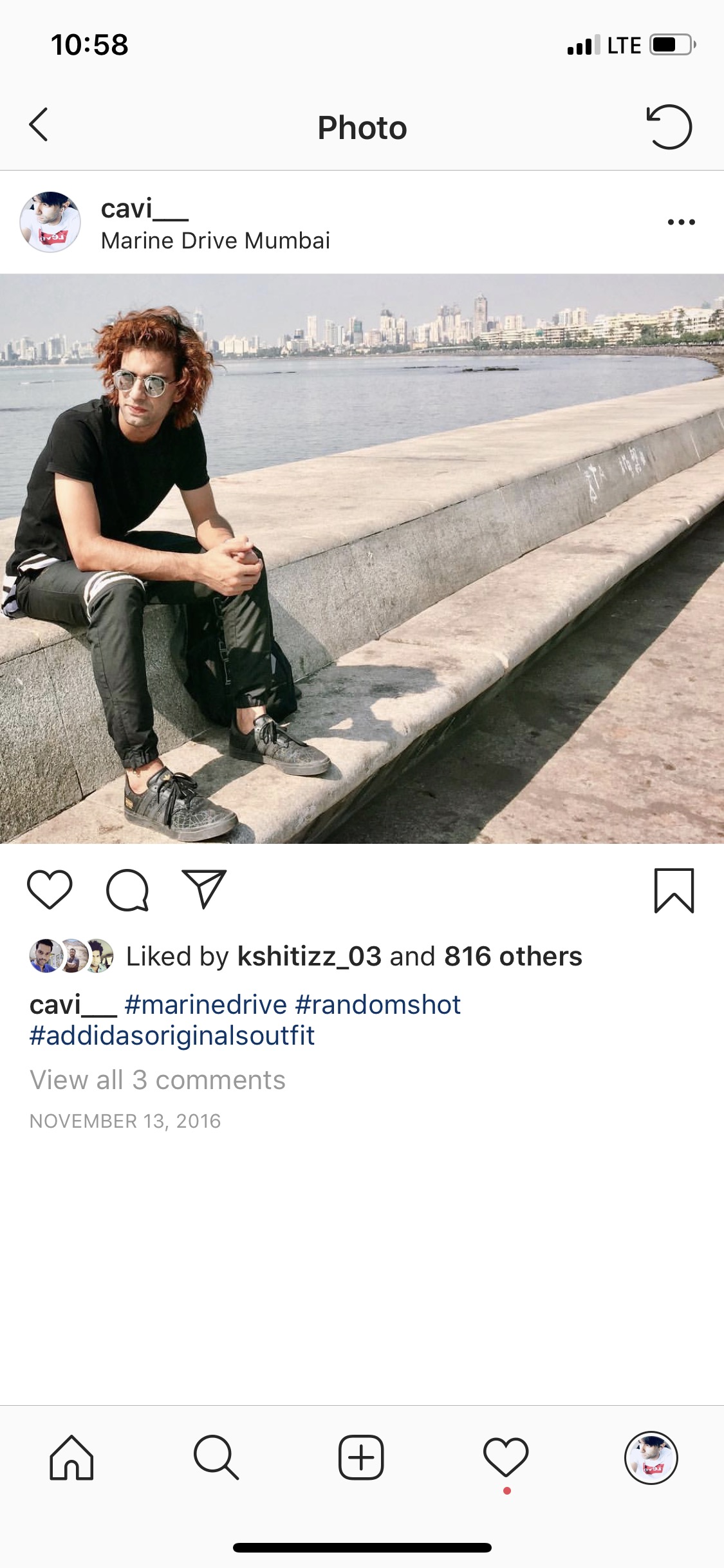Share this post via direct message

click(x=204, y=890)
